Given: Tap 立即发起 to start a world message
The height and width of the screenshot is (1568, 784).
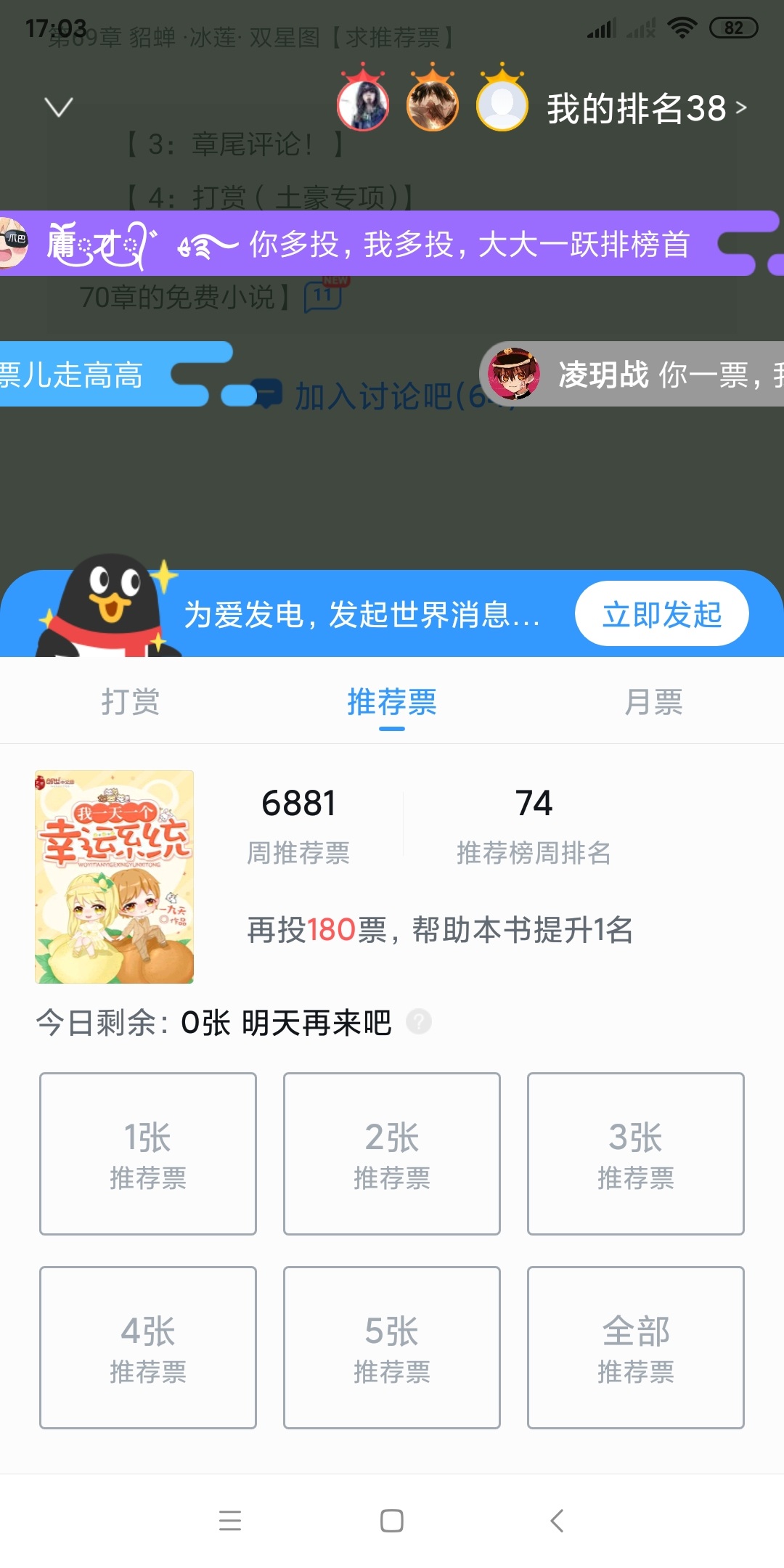Looking at the screenshot, I should tap(662, 614).
